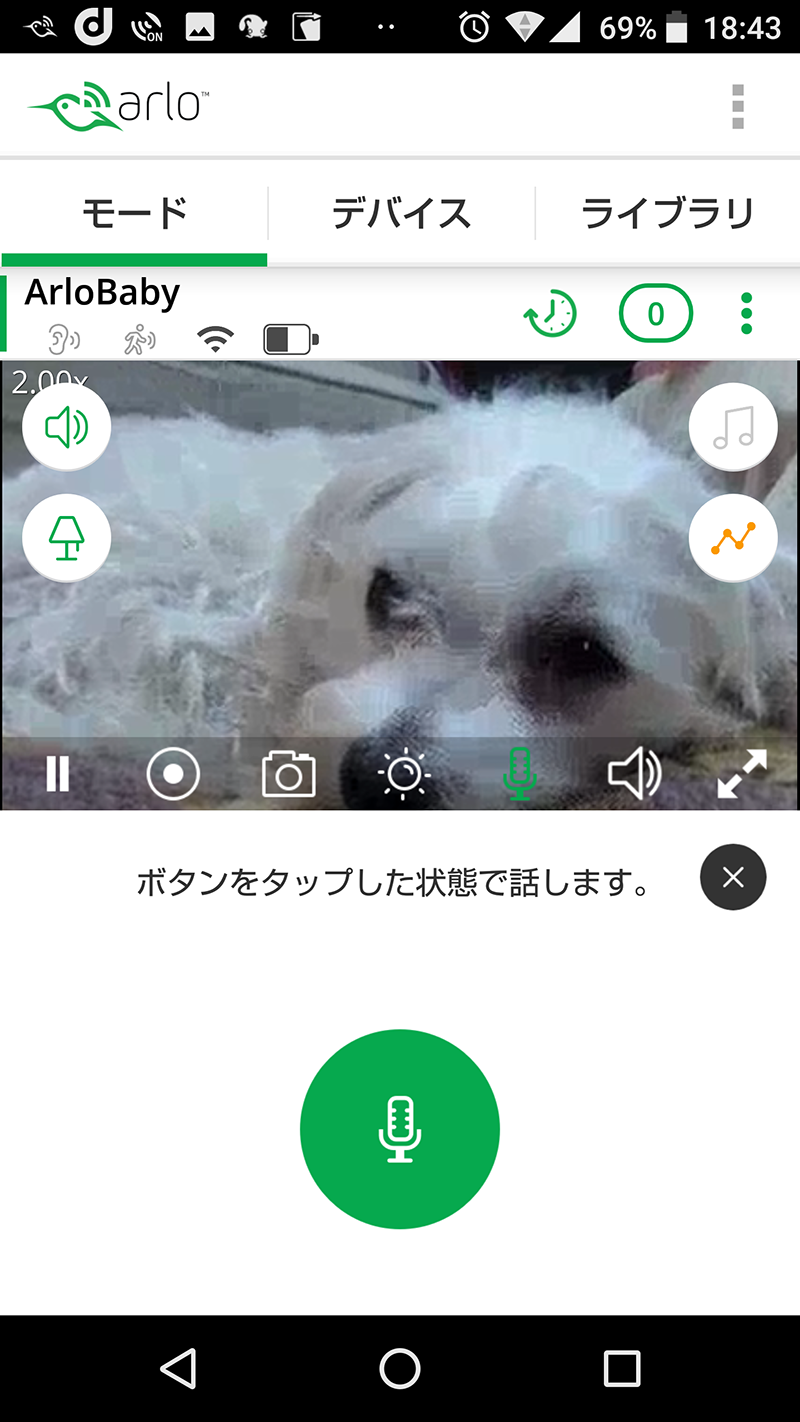The width and height of the screenshot is (800, 1422).
Task: Tap the speaker button on video overlay
Action: [x=67, y=428]
